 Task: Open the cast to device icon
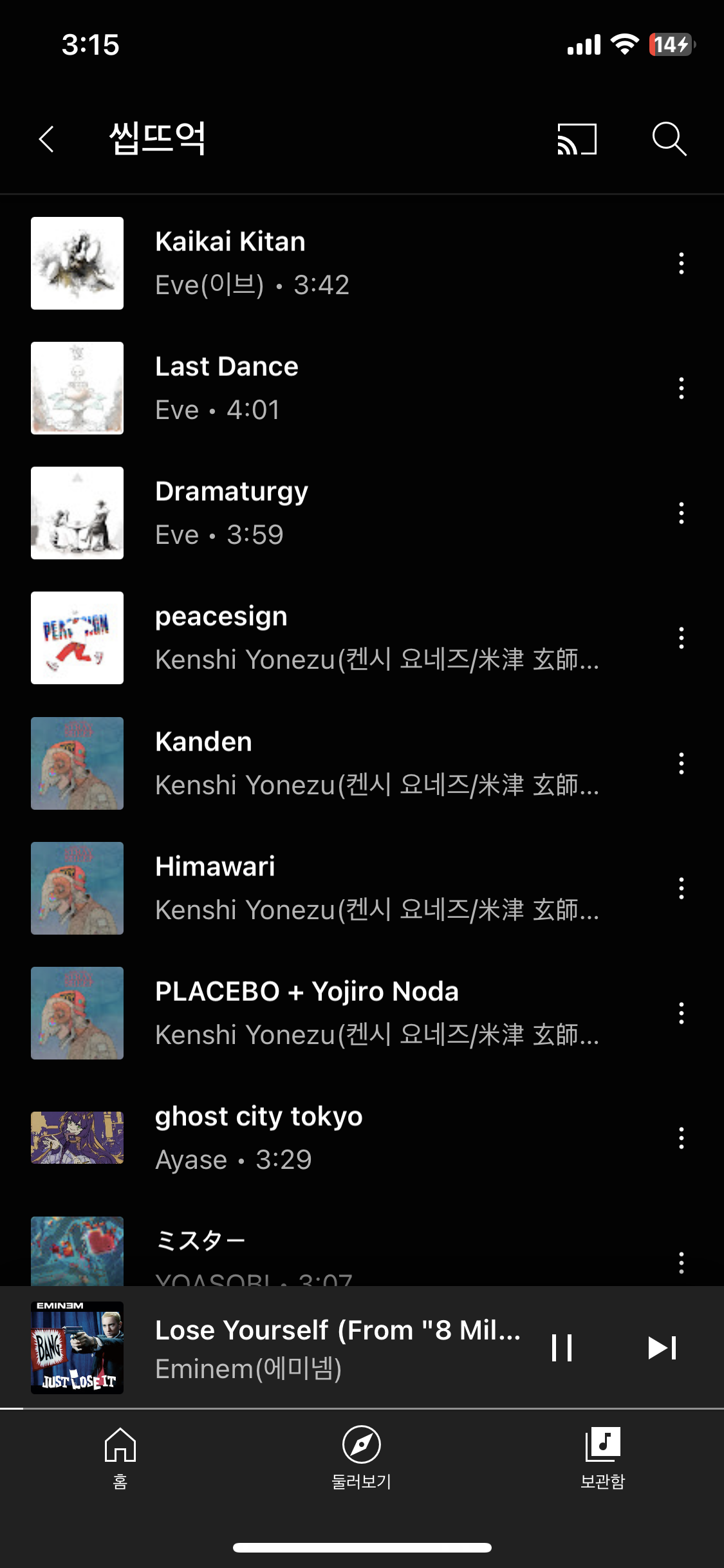click(x=577, y=139)
